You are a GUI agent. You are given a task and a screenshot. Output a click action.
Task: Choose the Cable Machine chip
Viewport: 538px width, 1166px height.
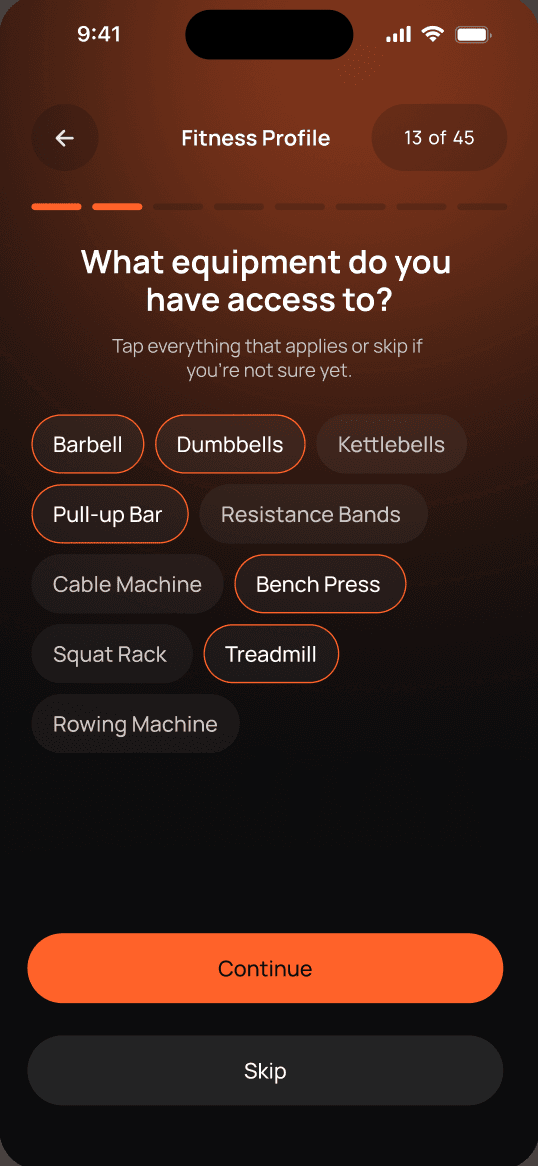(x=127, y=584)
